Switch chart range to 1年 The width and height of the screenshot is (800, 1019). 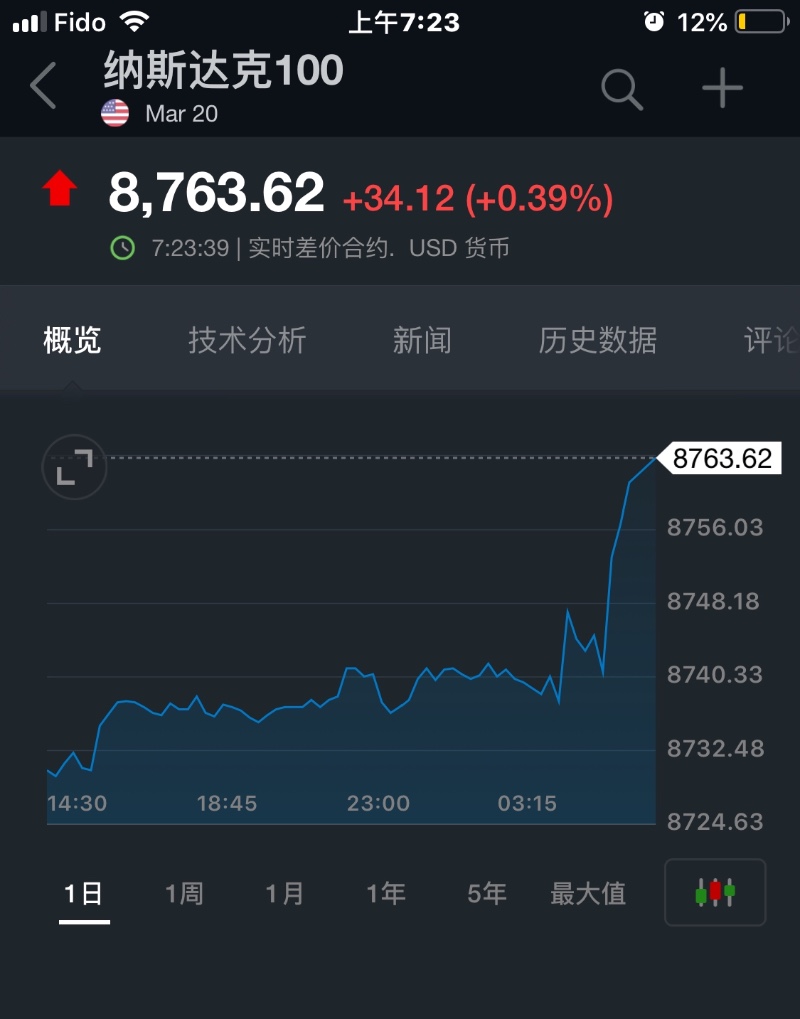click(x=386, y=893)
